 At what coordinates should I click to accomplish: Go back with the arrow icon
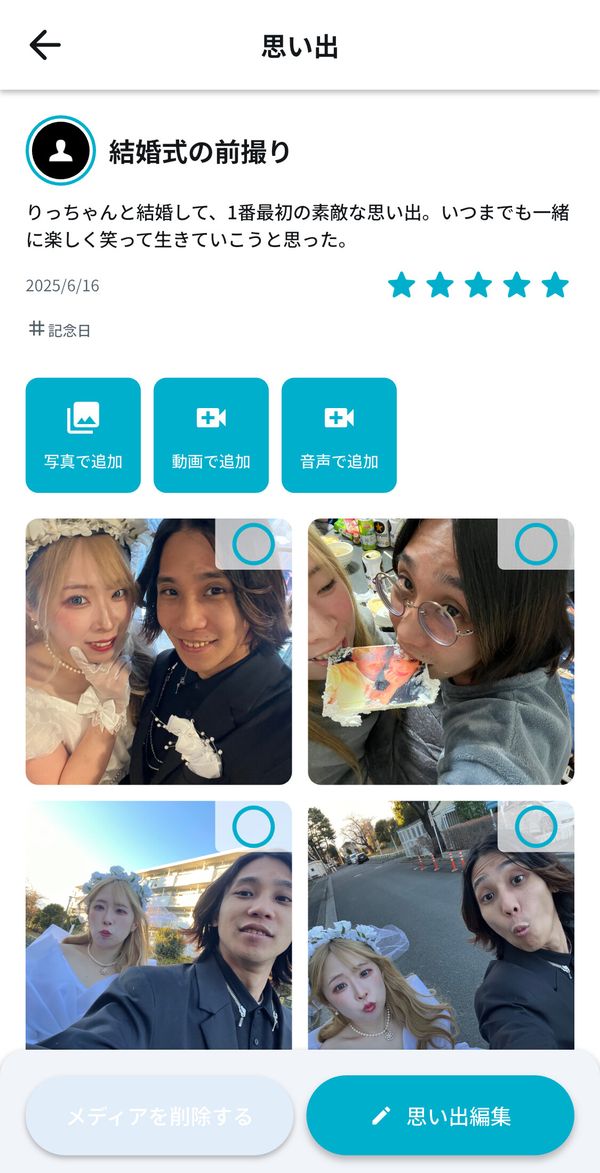[x=45, y=46]
